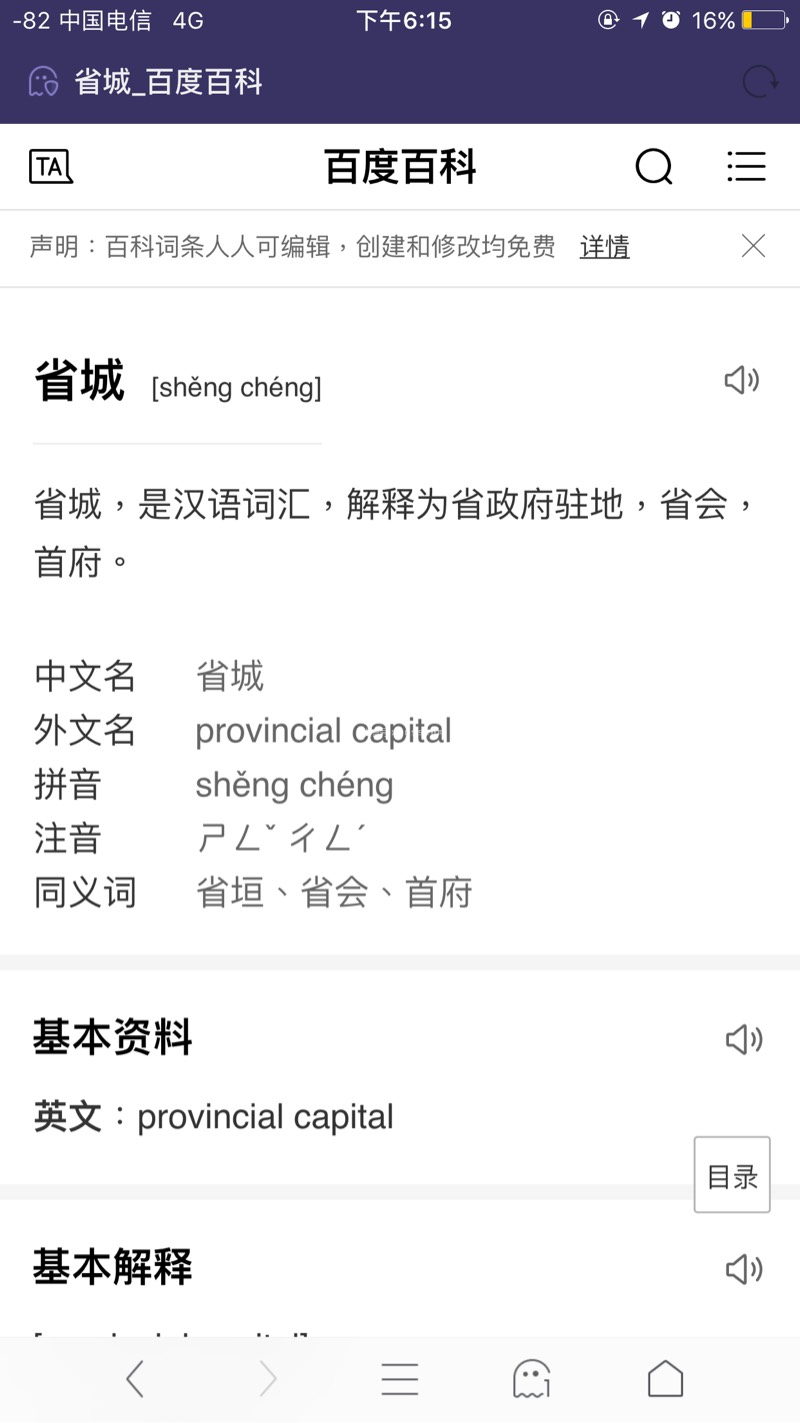Open the 目录 table of contents
Screen dimensions: 800x1423
pos(732,1176)
